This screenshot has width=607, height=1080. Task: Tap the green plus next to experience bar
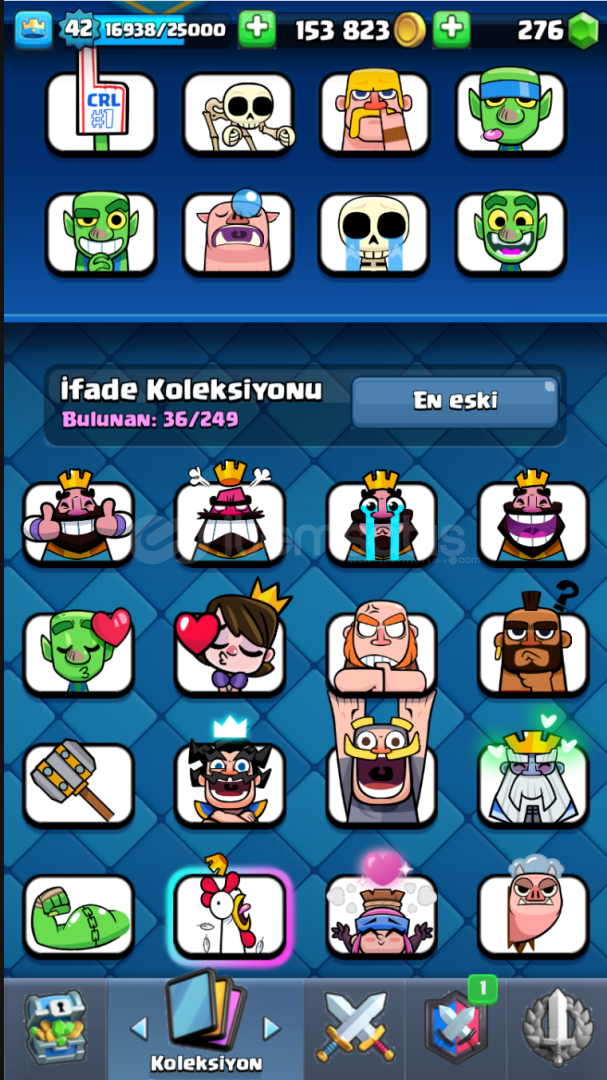pyautogui.click(x=257, y=30)
